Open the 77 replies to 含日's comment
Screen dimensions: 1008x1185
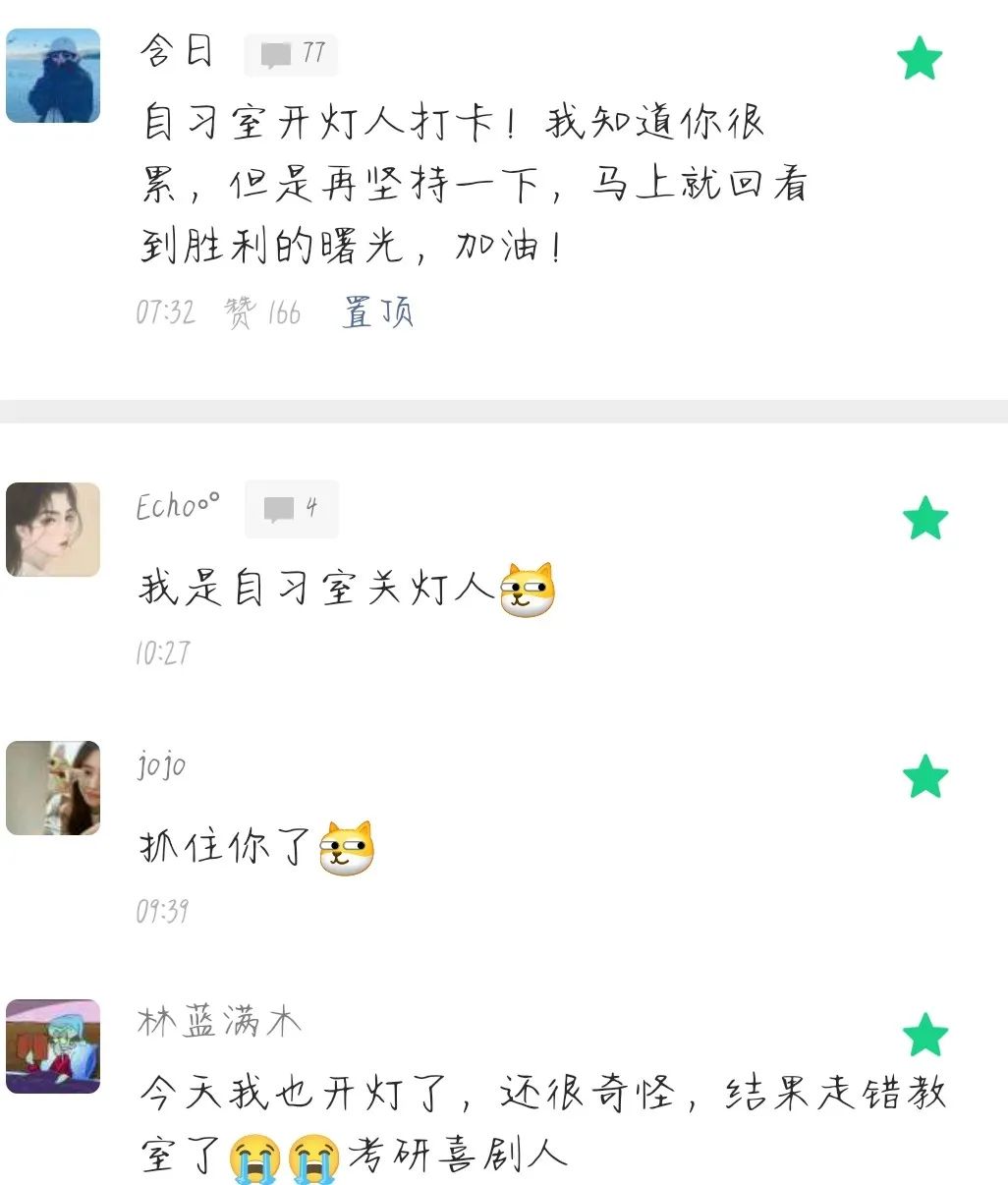[x=291, y=55]
